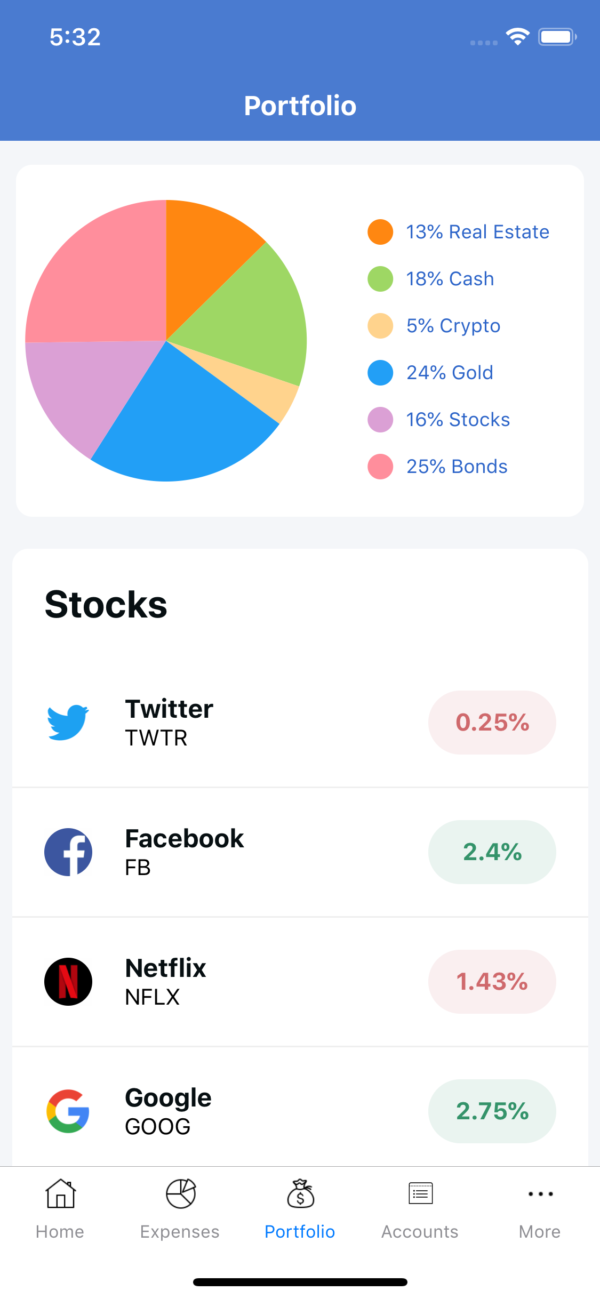Open the More tab
Image resolution: width=600 pixels, height=1299 pixels.
(x=539, y=1208)
